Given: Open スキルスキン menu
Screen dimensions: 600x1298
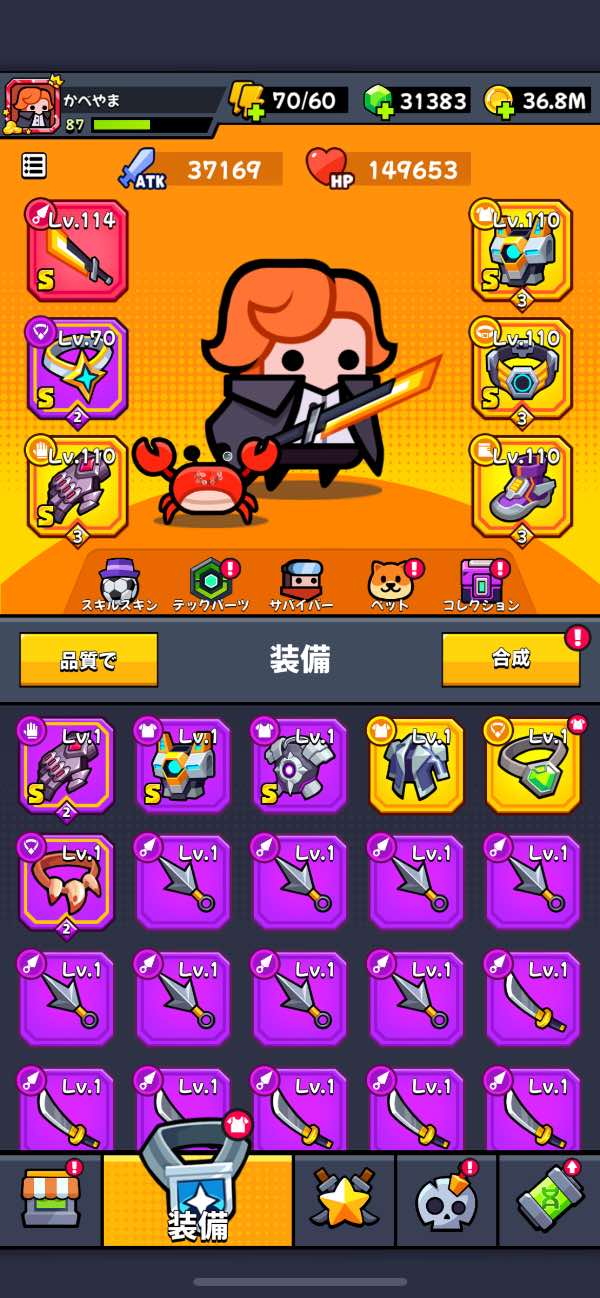Looking at the screenshot, I should click(117, 585).
